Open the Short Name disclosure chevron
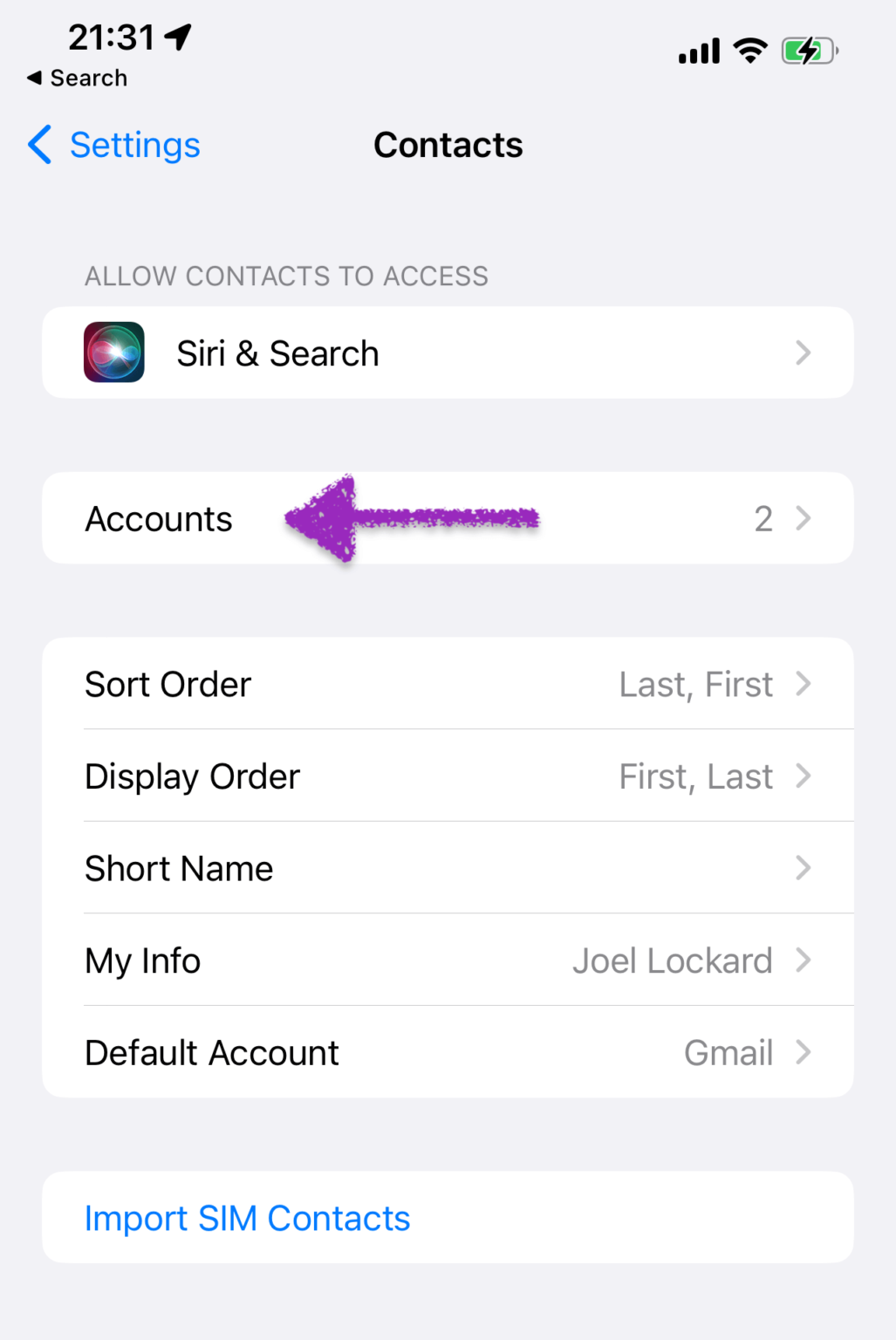 coord(803,867)
